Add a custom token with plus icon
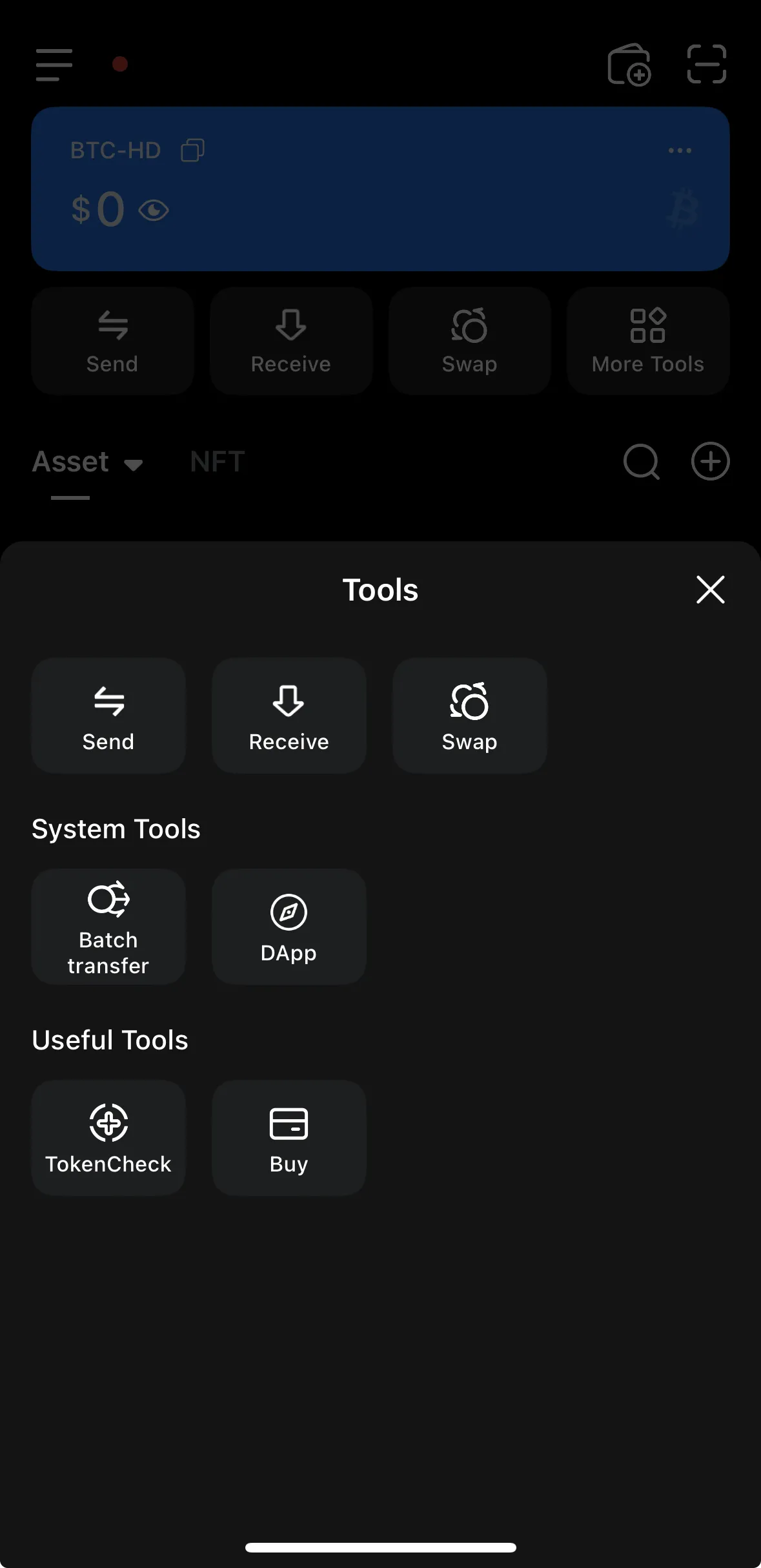Screen dimensions: 761x1568 [710, 461]
